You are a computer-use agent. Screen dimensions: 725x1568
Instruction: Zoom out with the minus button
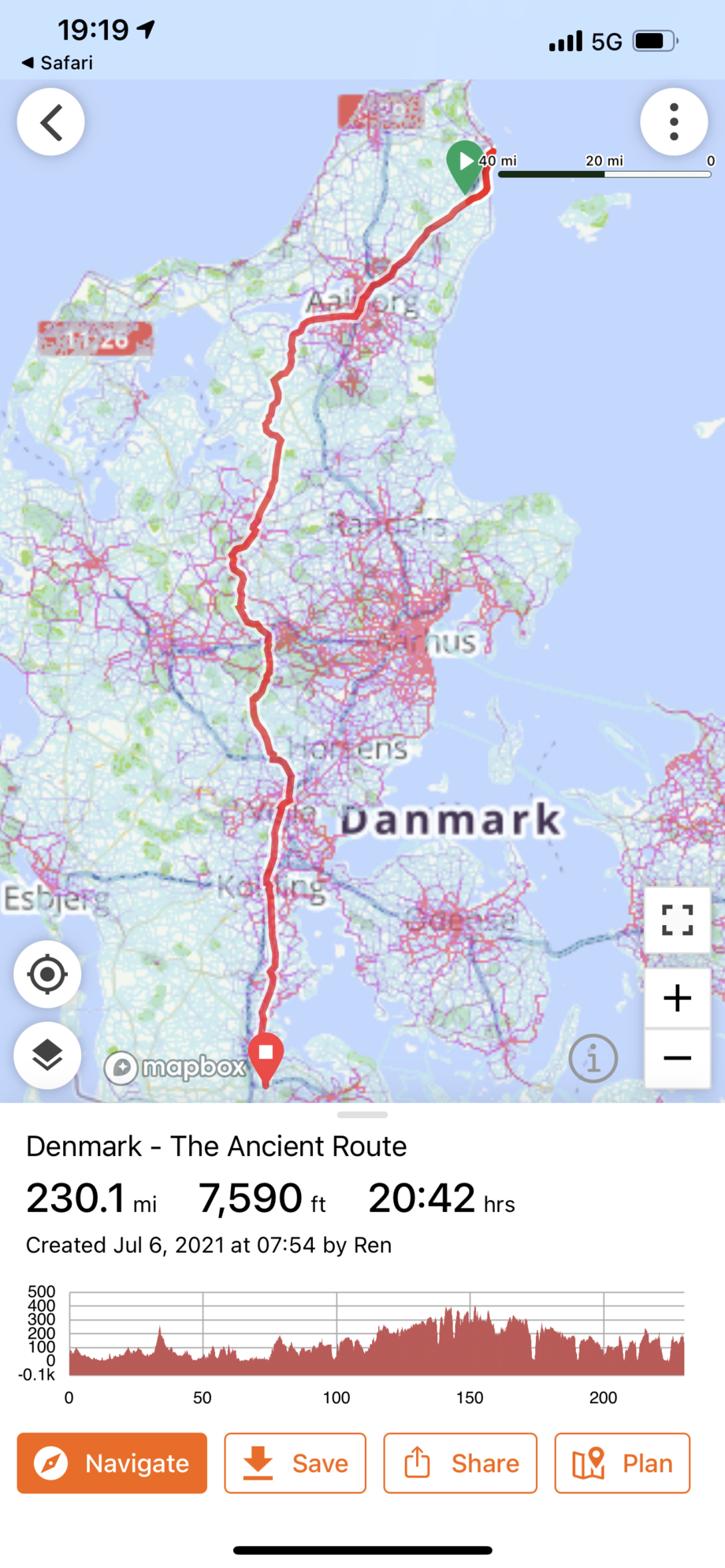pos(677,1058)
